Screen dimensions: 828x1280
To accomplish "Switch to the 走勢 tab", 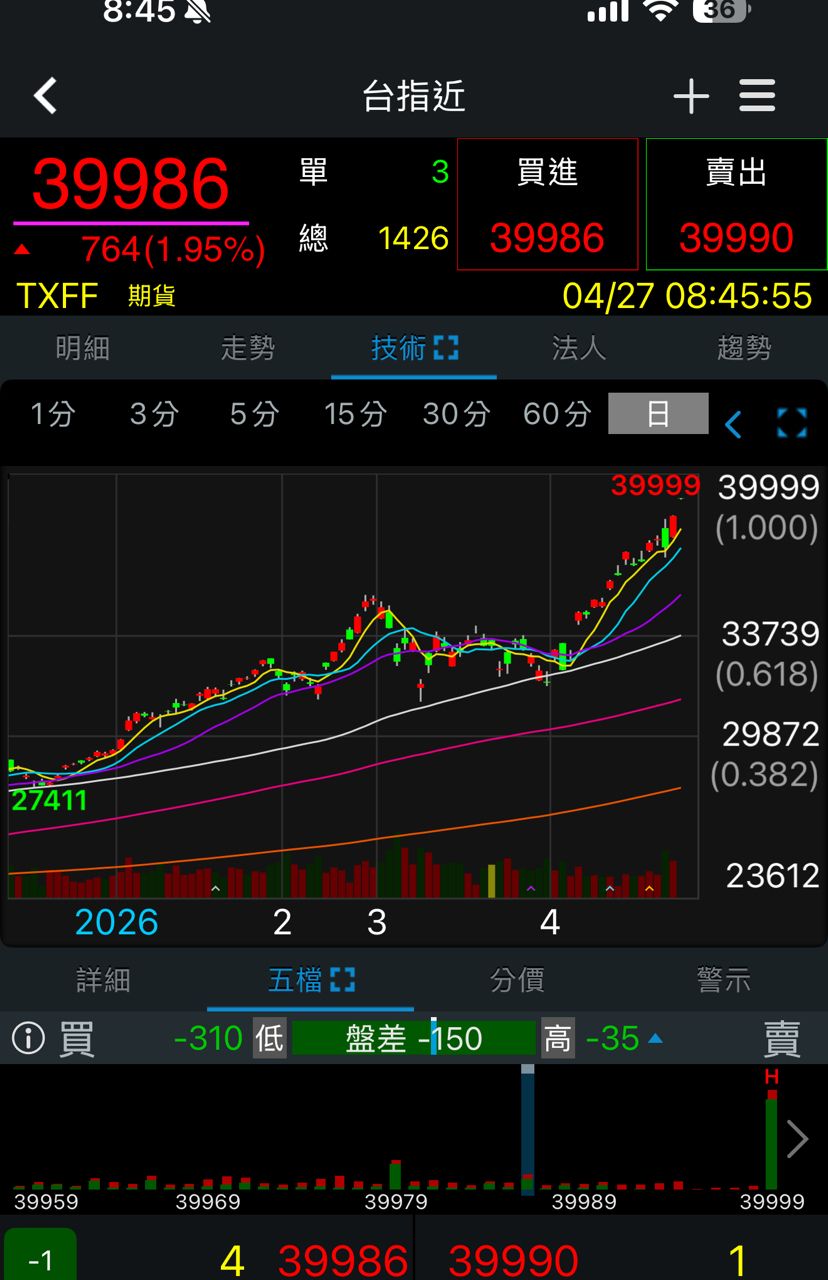I will click(x=248, y=348).
